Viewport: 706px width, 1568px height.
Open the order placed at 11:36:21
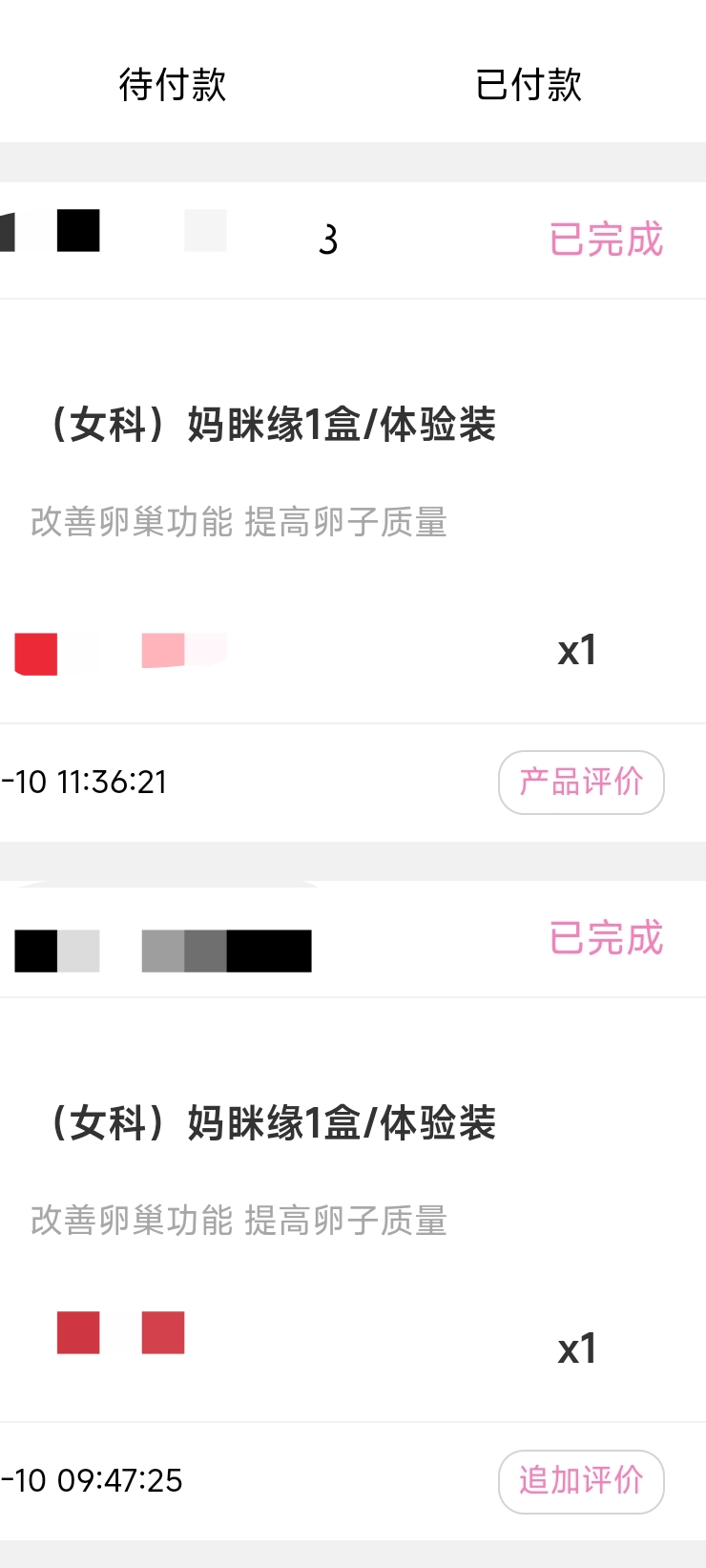click(353, 512)
